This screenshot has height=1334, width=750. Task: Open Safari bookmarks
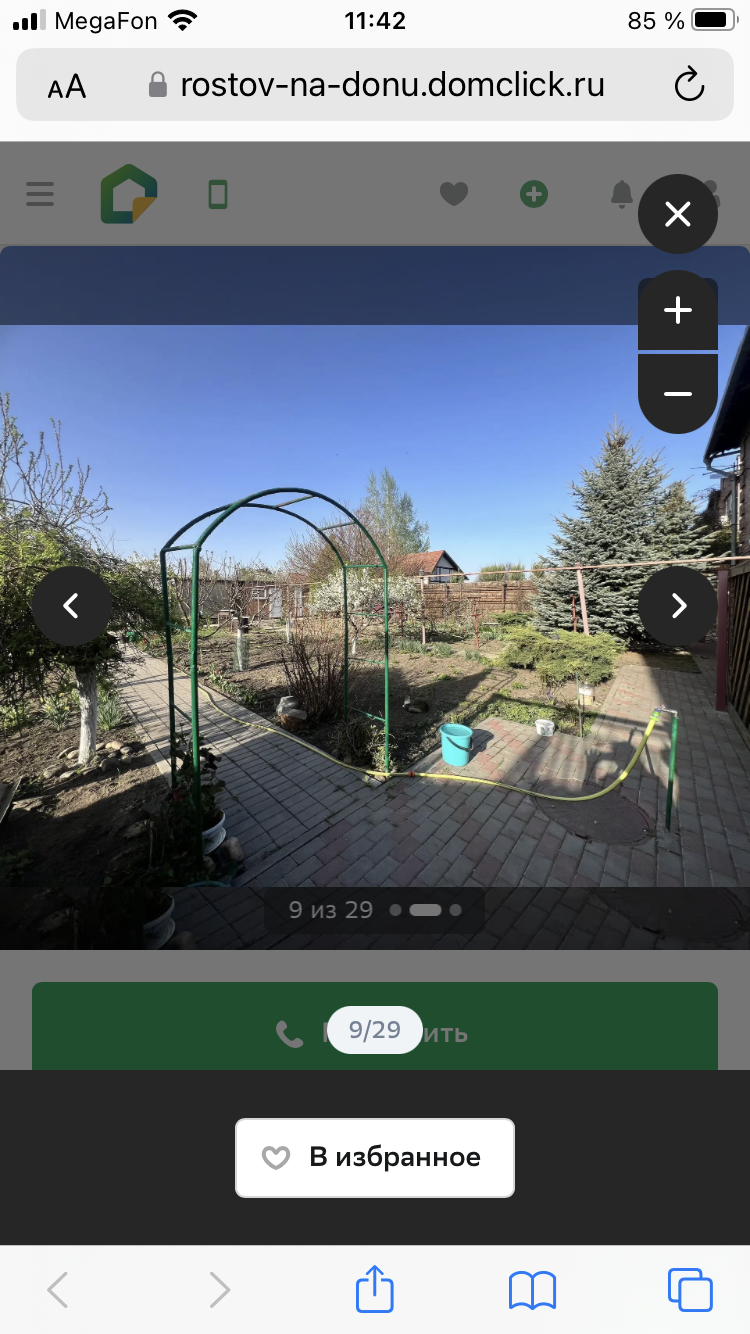[x=532, y=1290]
